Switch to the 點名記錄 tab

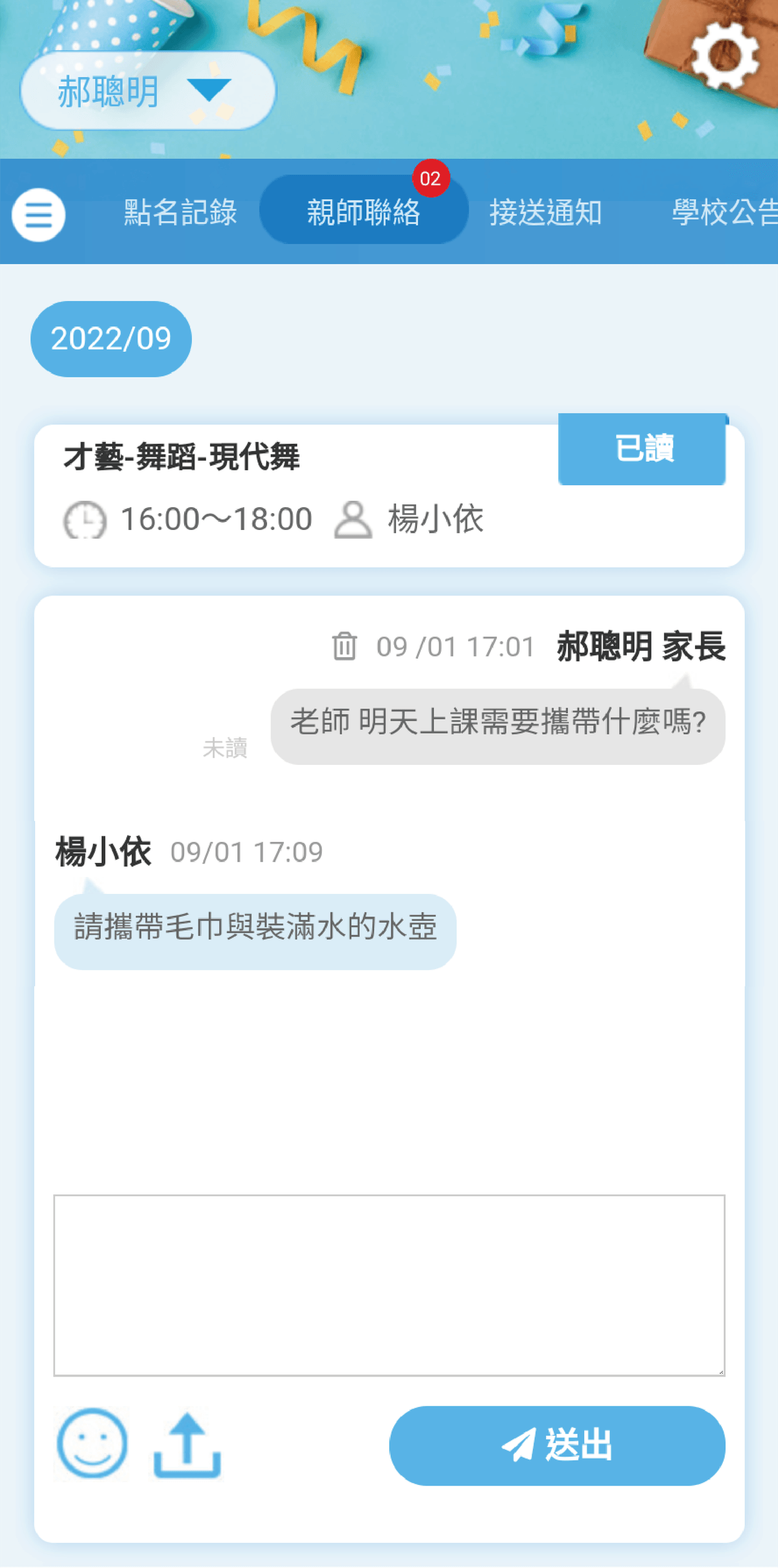pyautogui.click(x=180, y=212)
